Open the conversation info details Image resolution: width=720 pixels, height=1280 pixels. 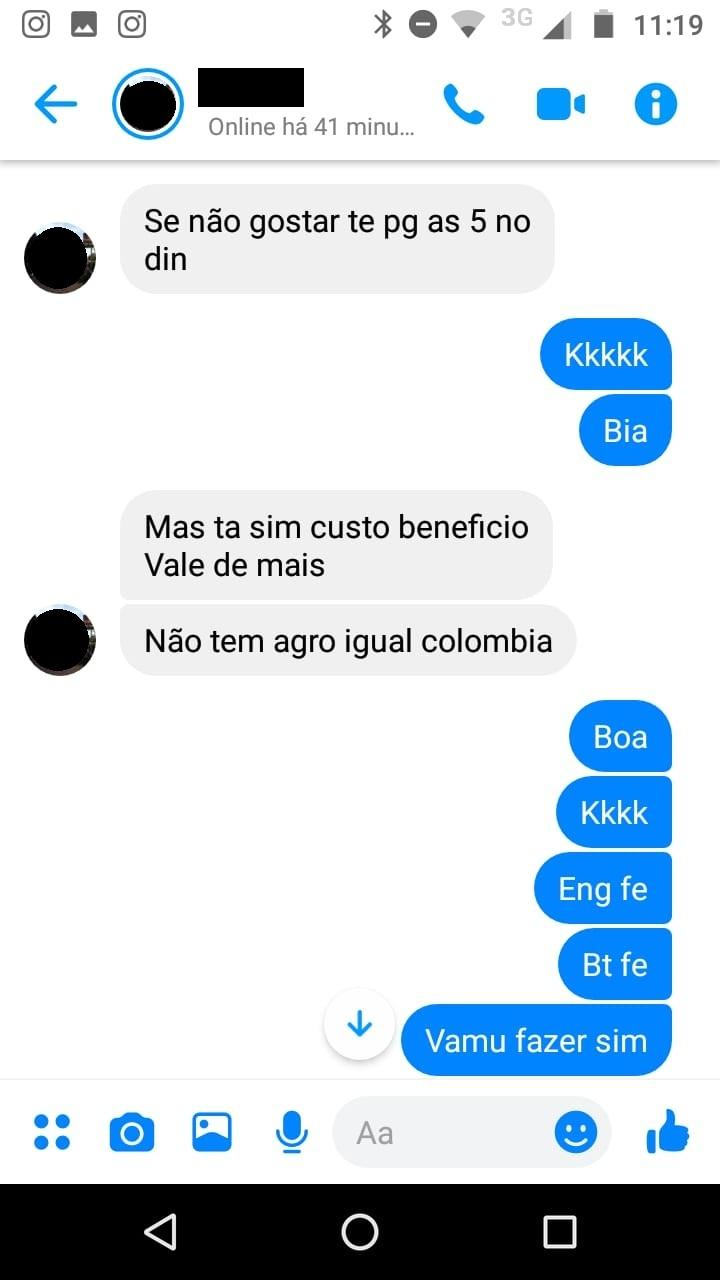click(656, 104)
